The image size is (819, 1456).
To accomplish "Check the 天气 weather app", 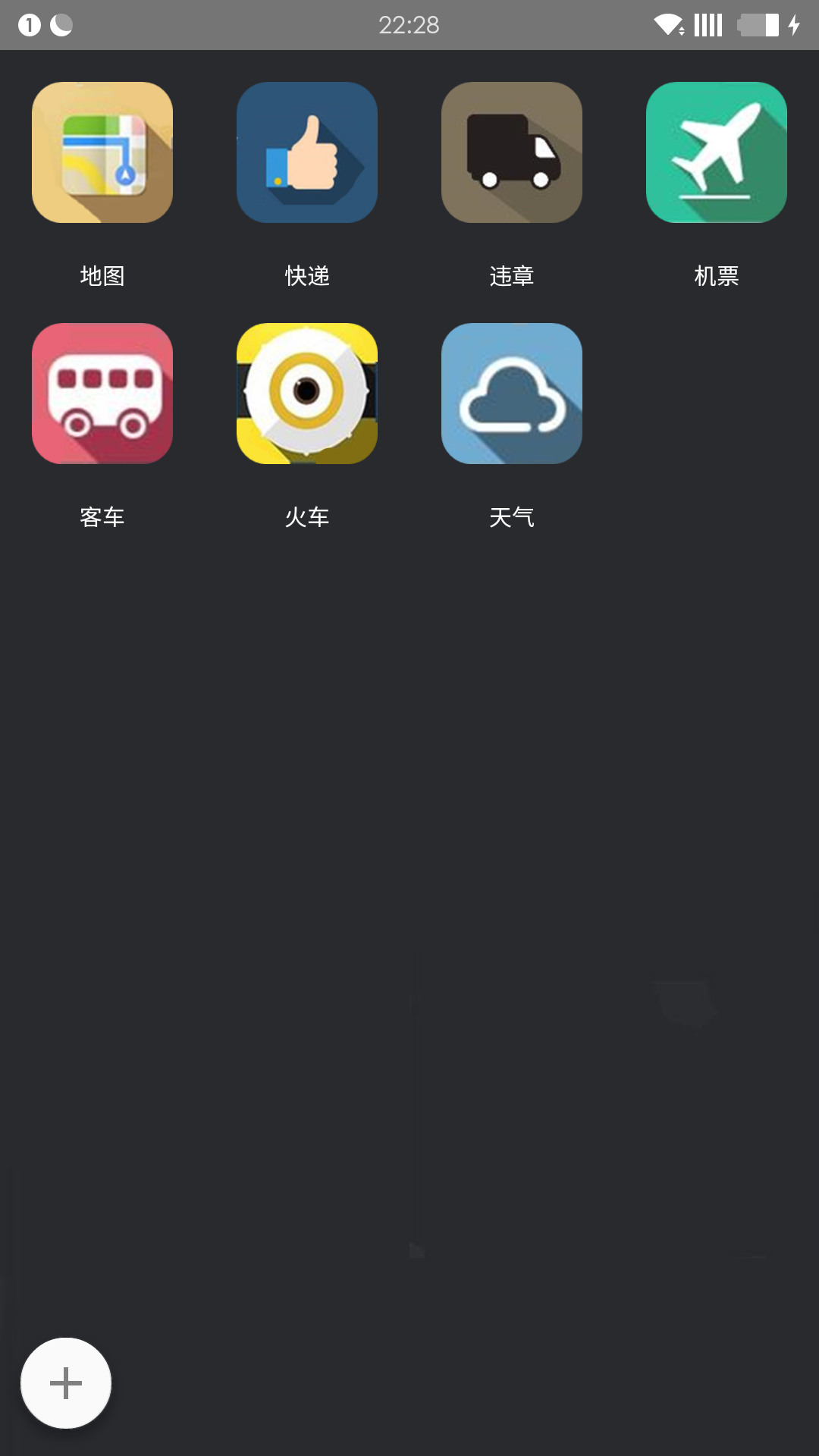I will (512, 394).
